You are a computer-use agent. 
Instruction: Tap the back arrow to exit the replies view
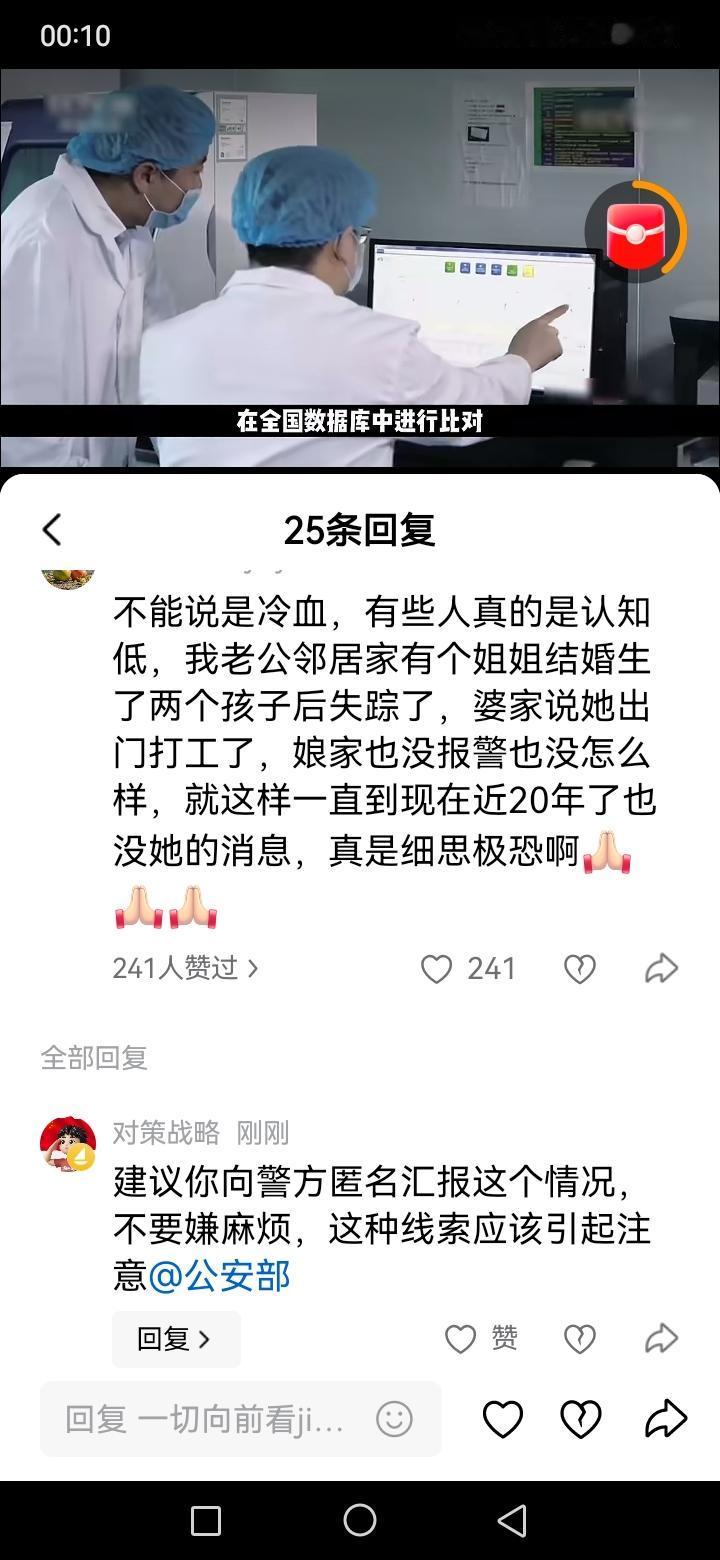coord(52,530)
